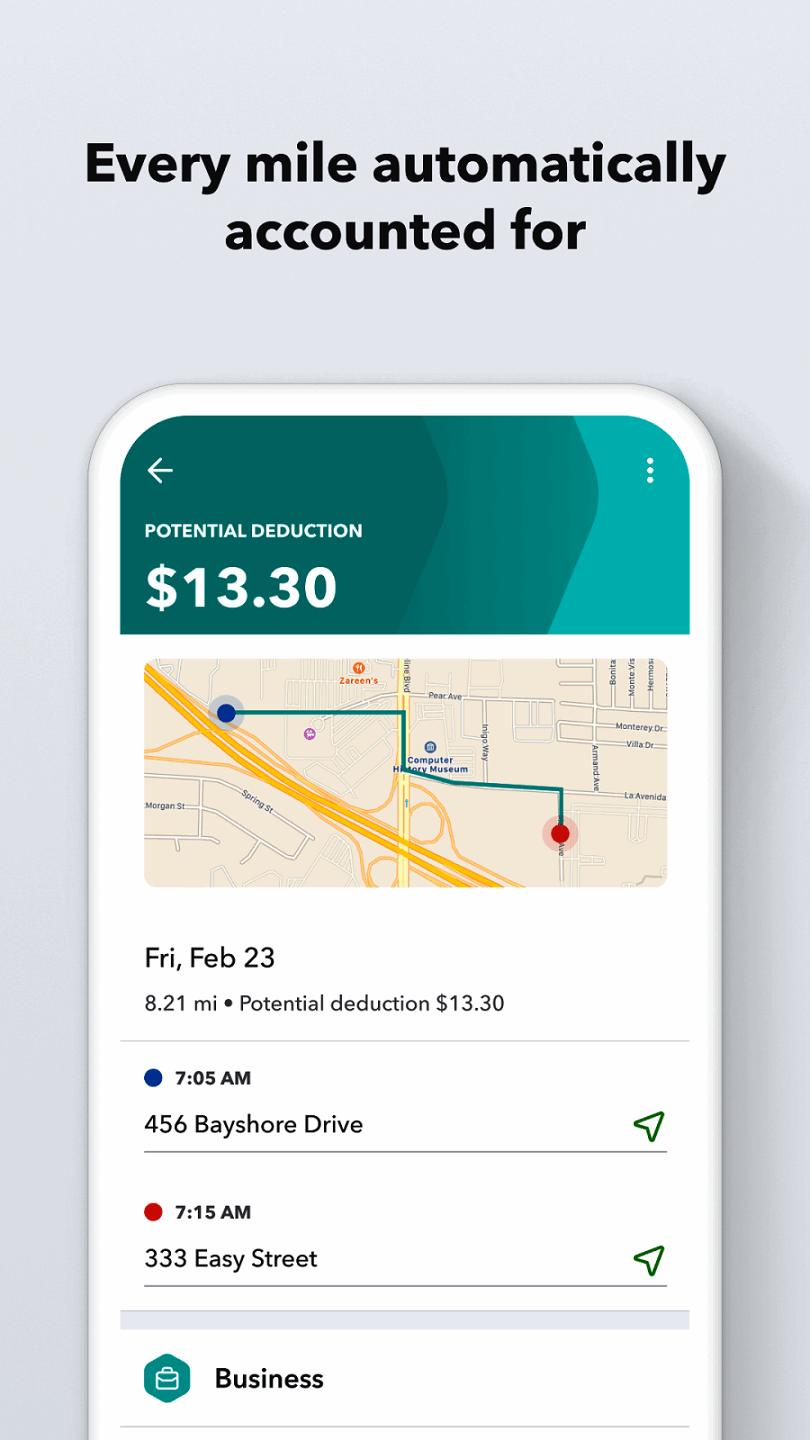The height and width of the screenshot is (1440, 810).
Task: Expand the trip details for Fri, Feb 23
Action: [x=207, y=958]
